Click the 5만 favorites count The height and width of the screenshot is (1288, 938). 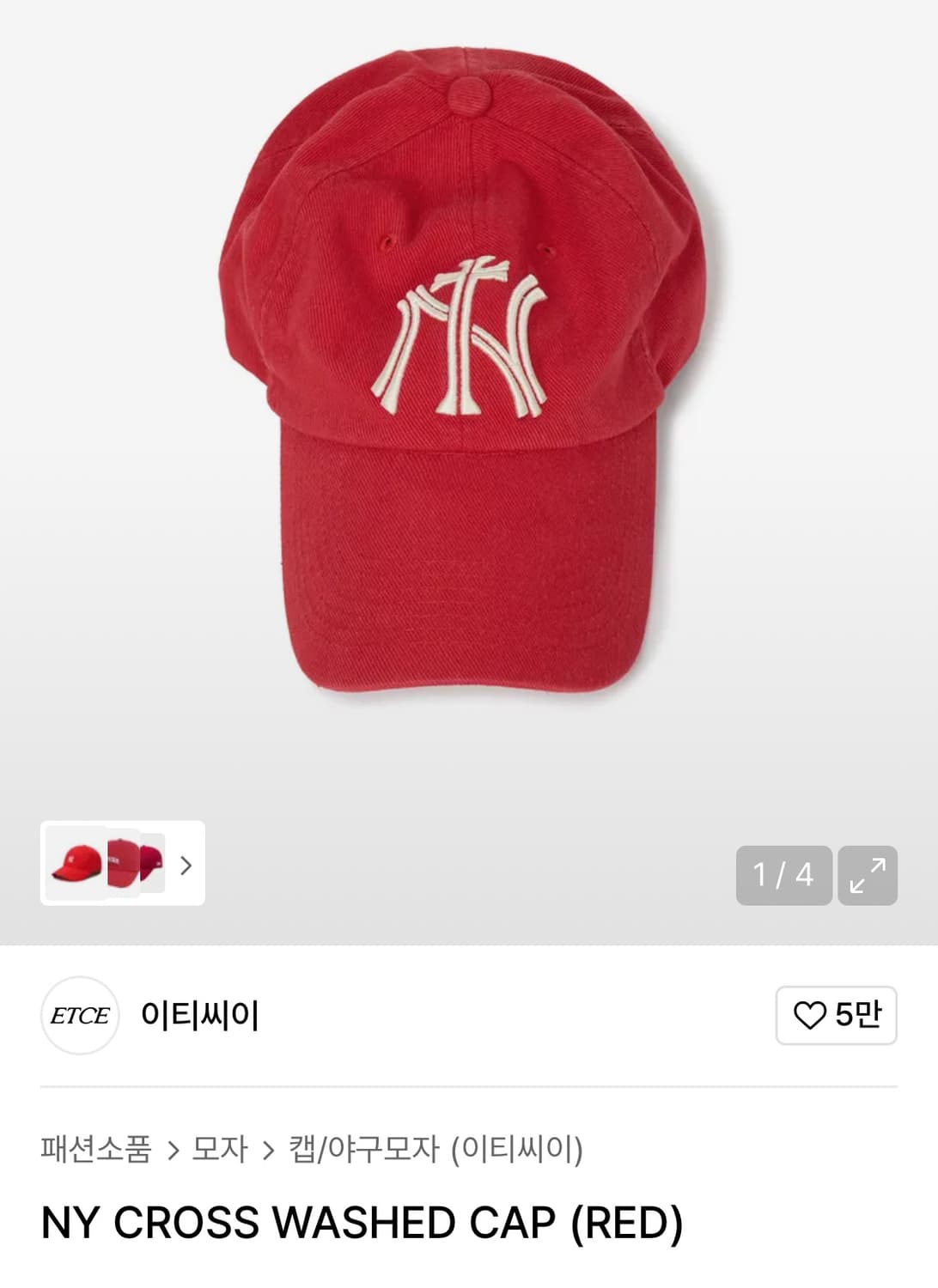click(x=859, y=1016)
